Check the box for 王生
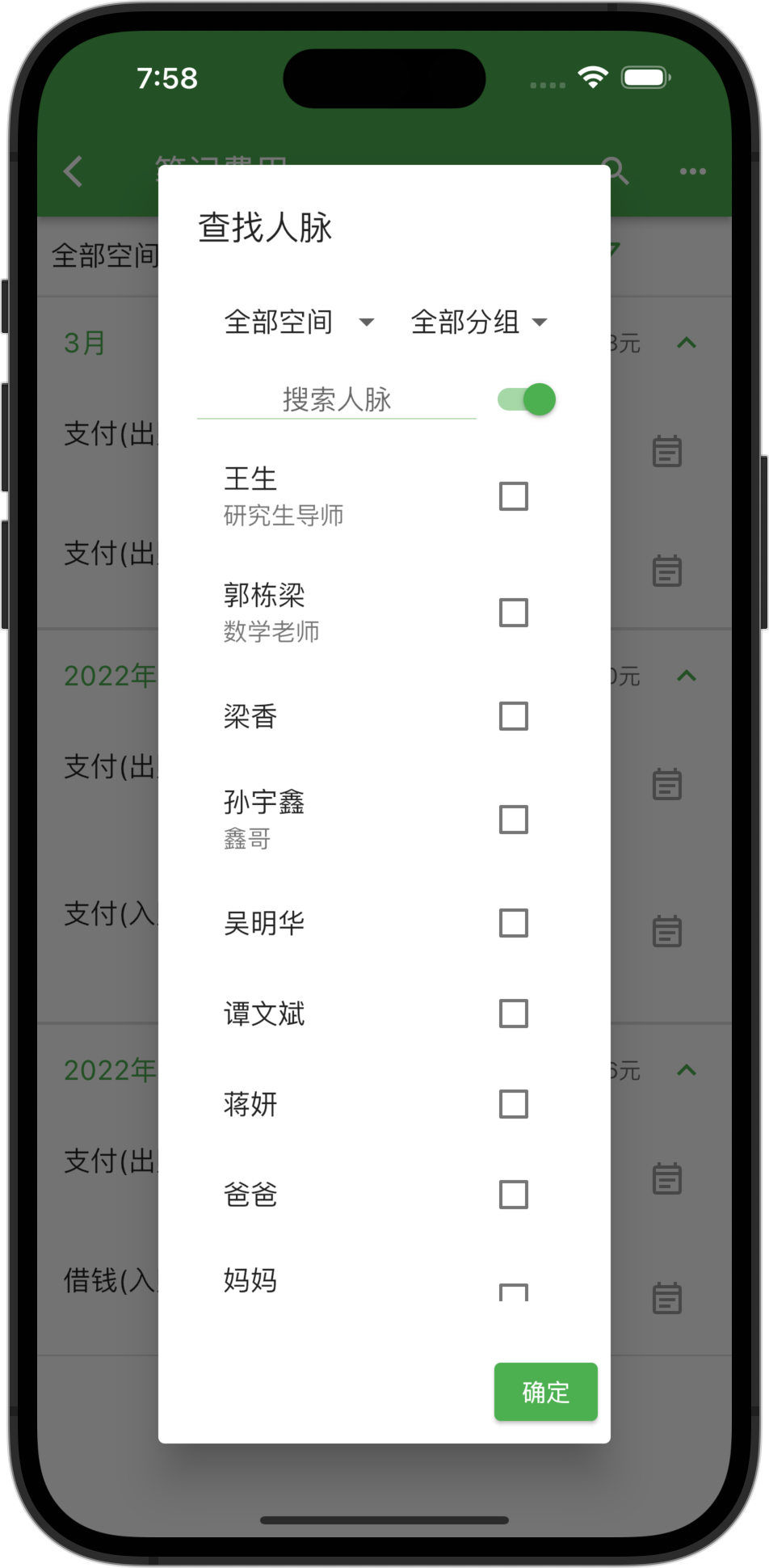The image size is (769, 1568). (x=514, y=496)
